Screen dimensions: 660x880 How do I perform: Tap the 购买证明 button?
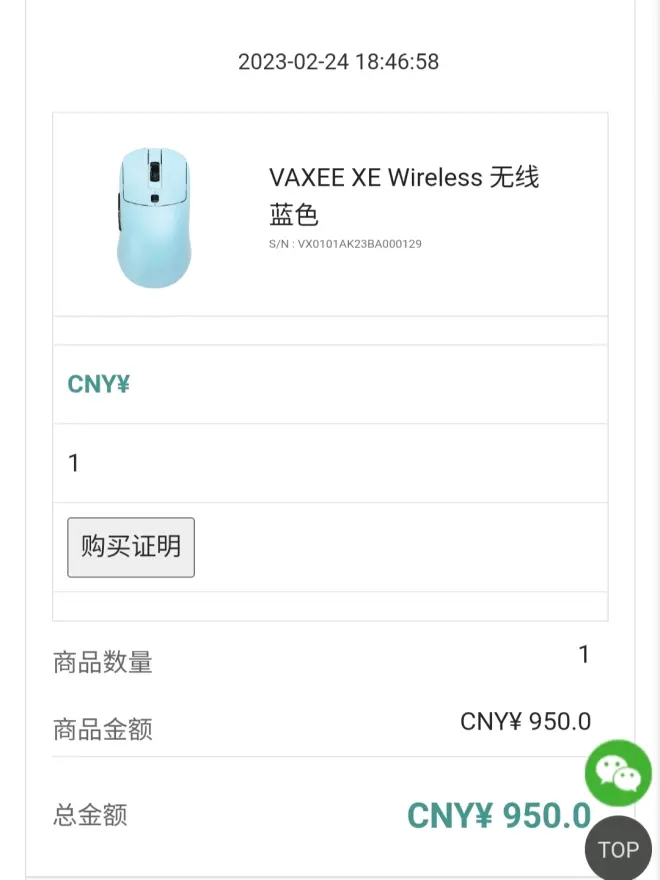coord(131,547)
